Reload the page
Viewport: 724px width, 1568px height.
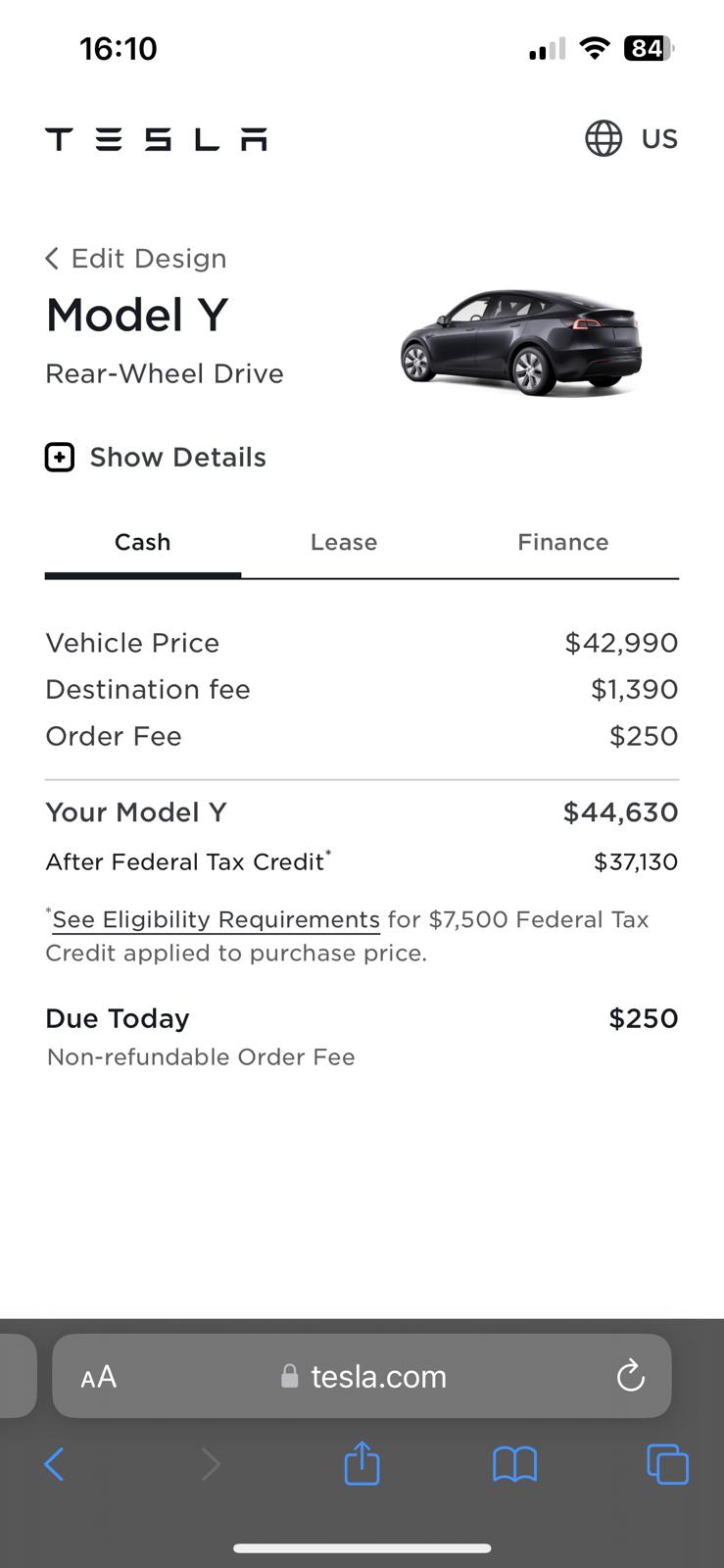pos(631,1376)
